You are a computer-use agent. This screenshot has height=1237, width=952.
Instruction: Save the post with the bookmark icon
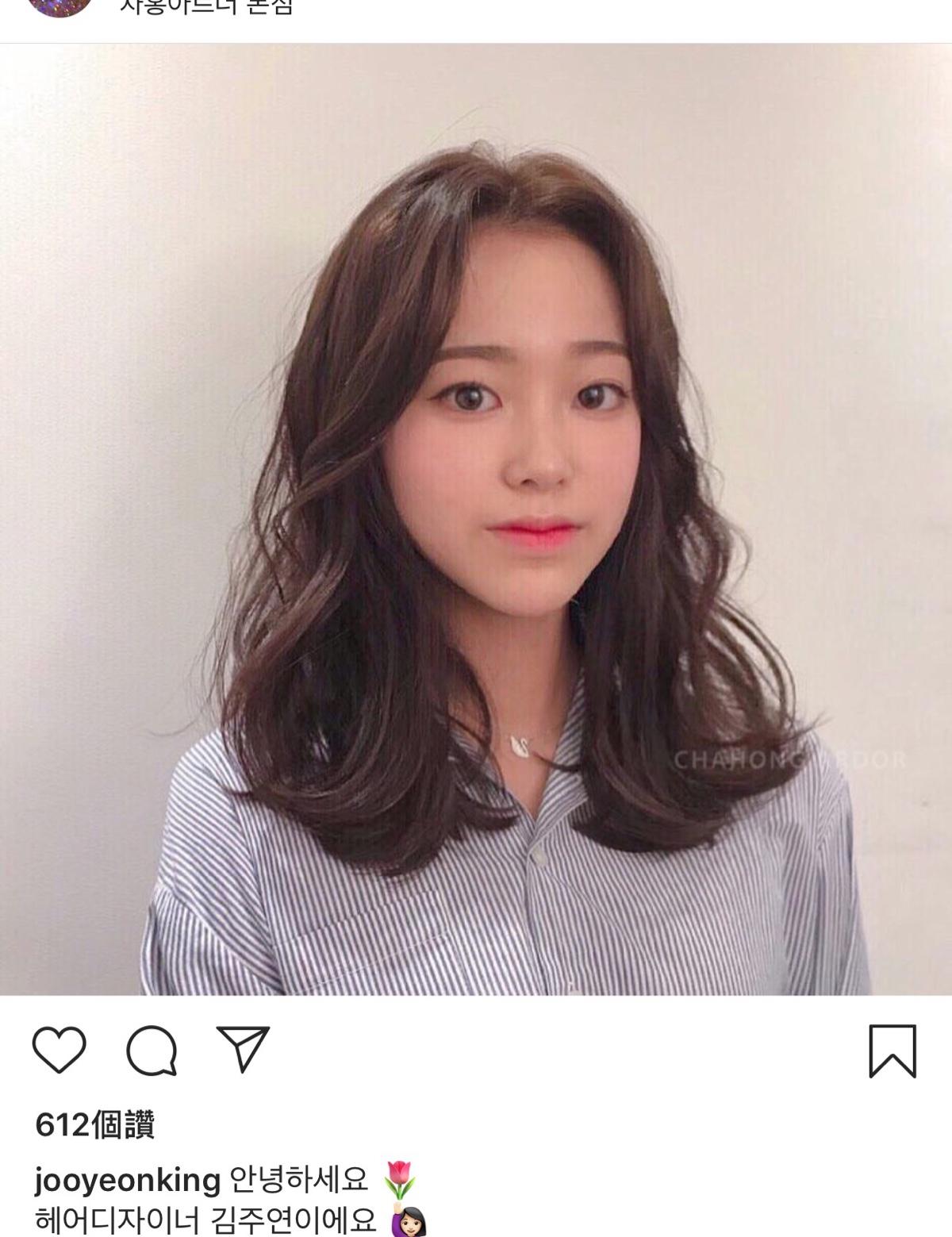(892, 1051)
